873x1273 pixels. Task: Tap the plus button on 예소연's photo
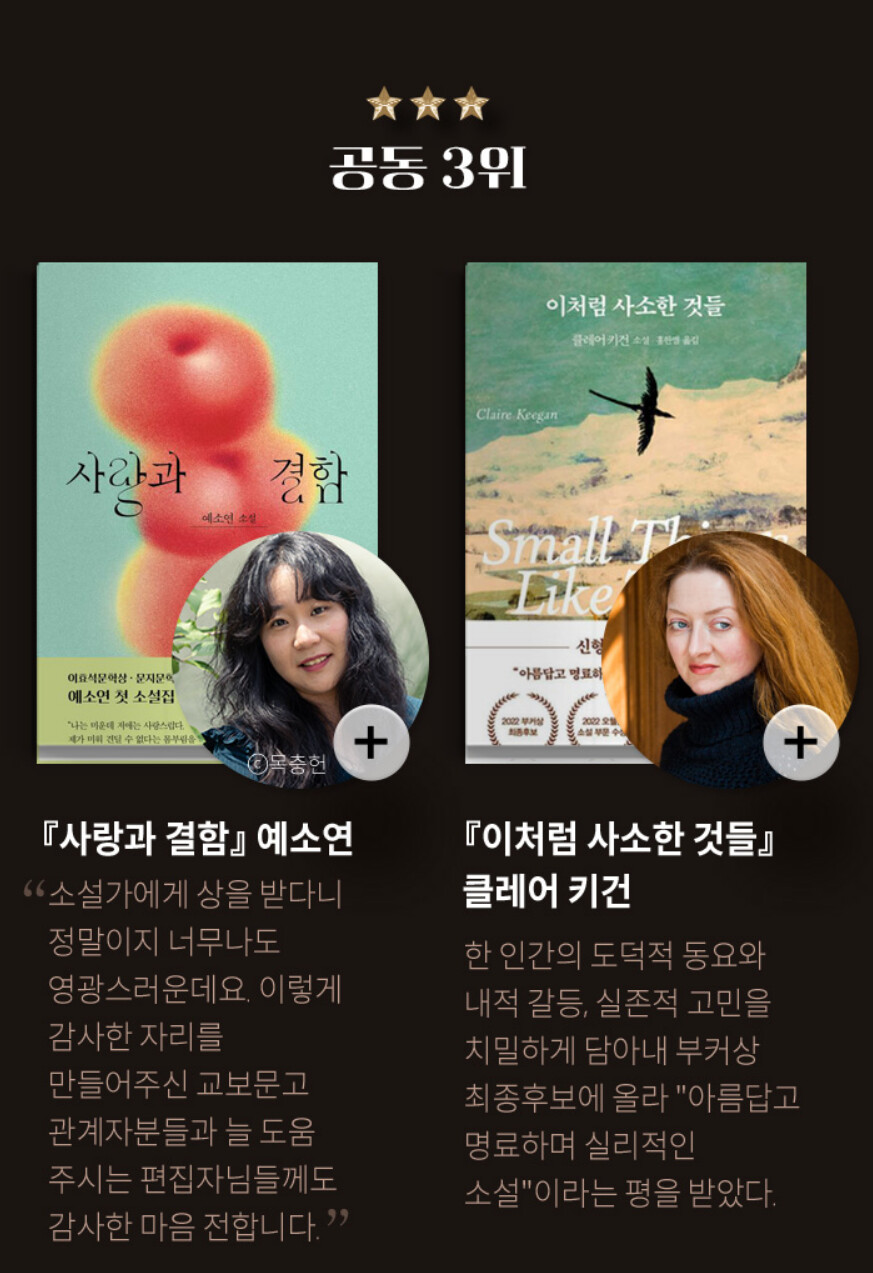click(x=371, y=742)
